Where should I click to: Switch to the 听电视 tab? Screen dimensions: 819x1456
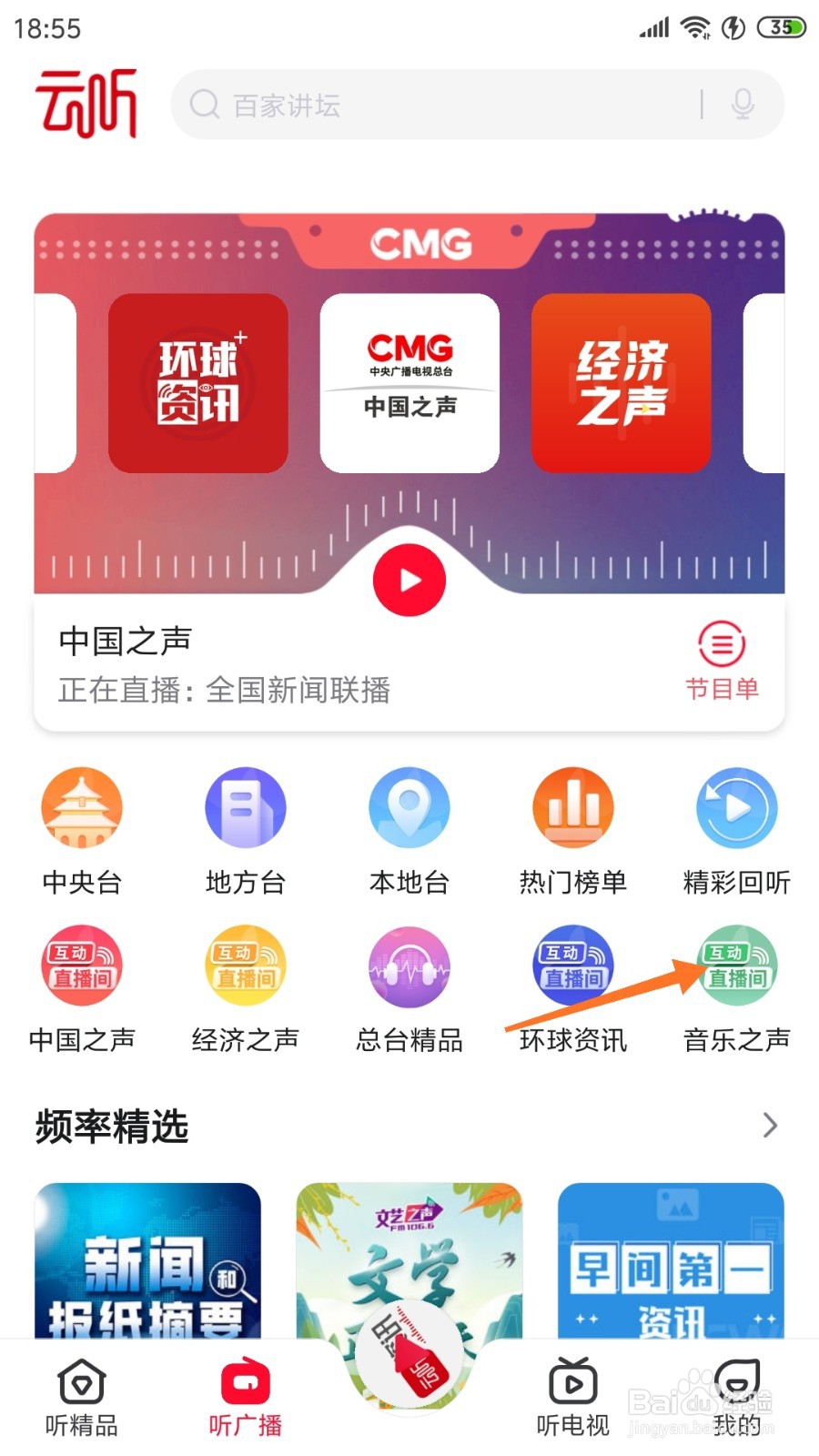coord(572,1394)
